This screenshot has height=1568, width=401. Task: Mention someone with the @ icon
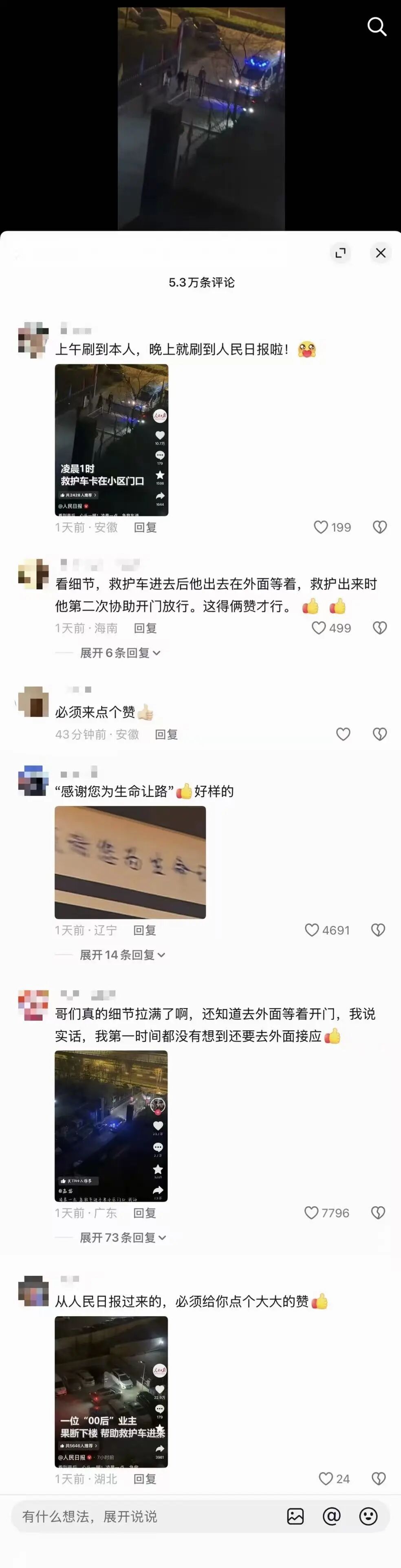coord(332,1516)
